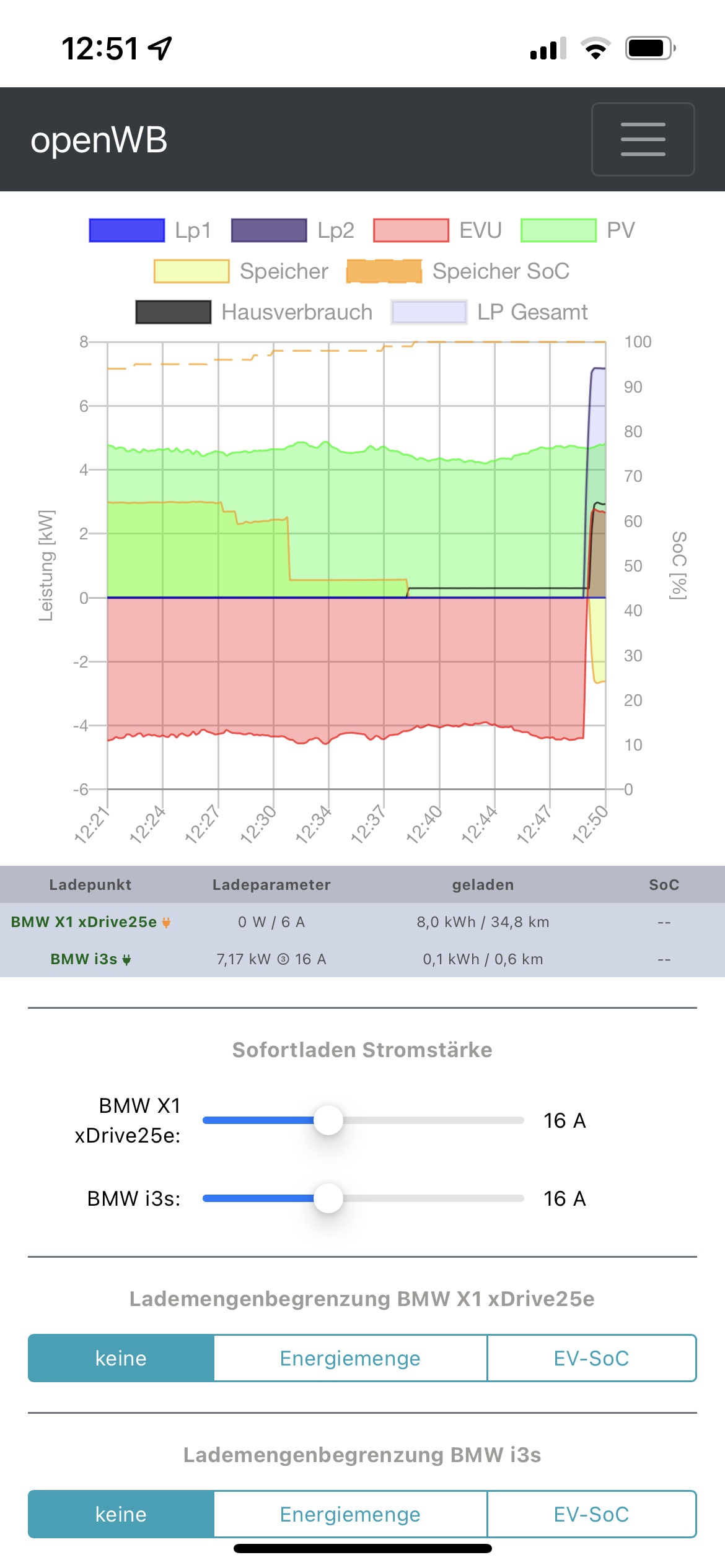The height and width of the screenshot is (1568, 725).
Task: Hide the EVU series in the chart
Action: click(437, 230)
